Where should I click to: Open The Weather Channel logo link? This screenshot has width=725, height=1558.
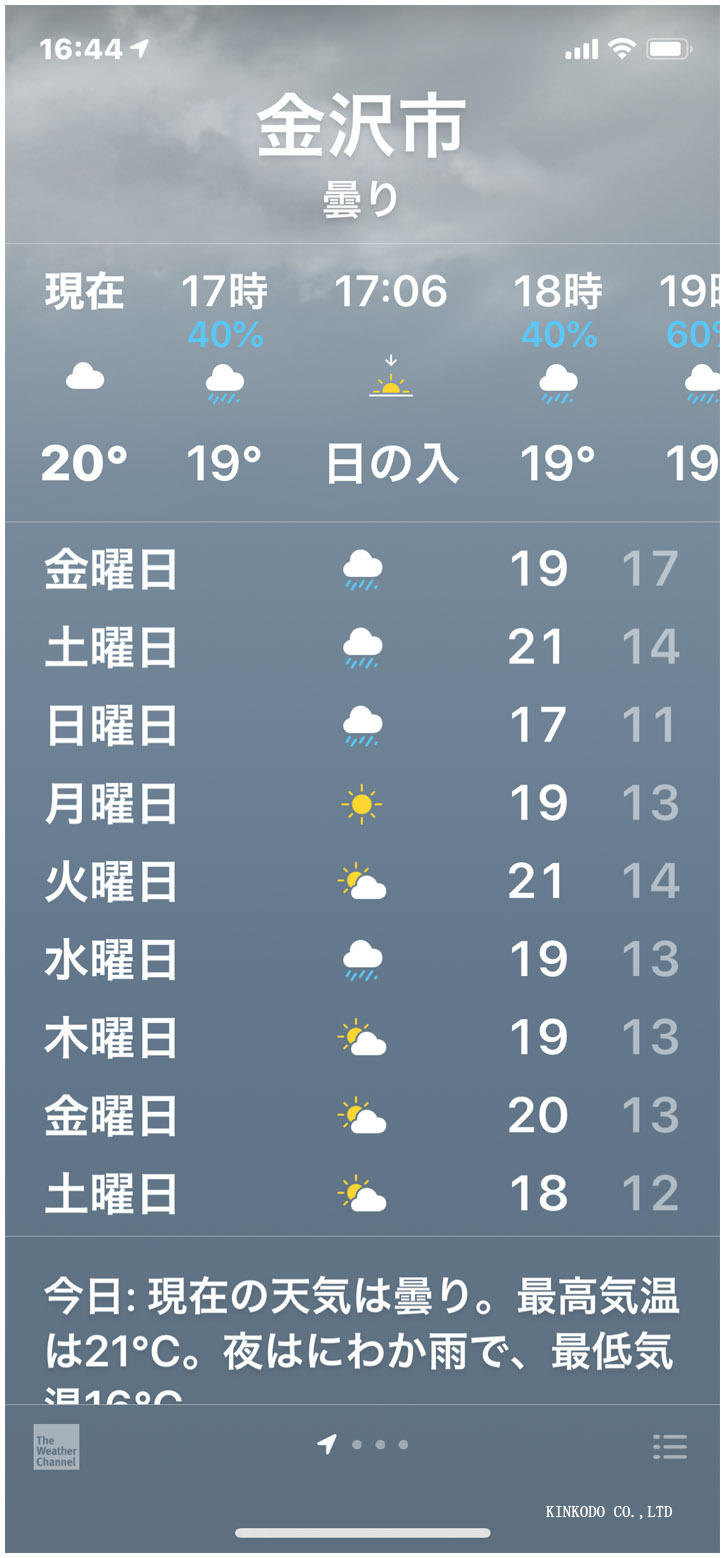coord(56,1446)
